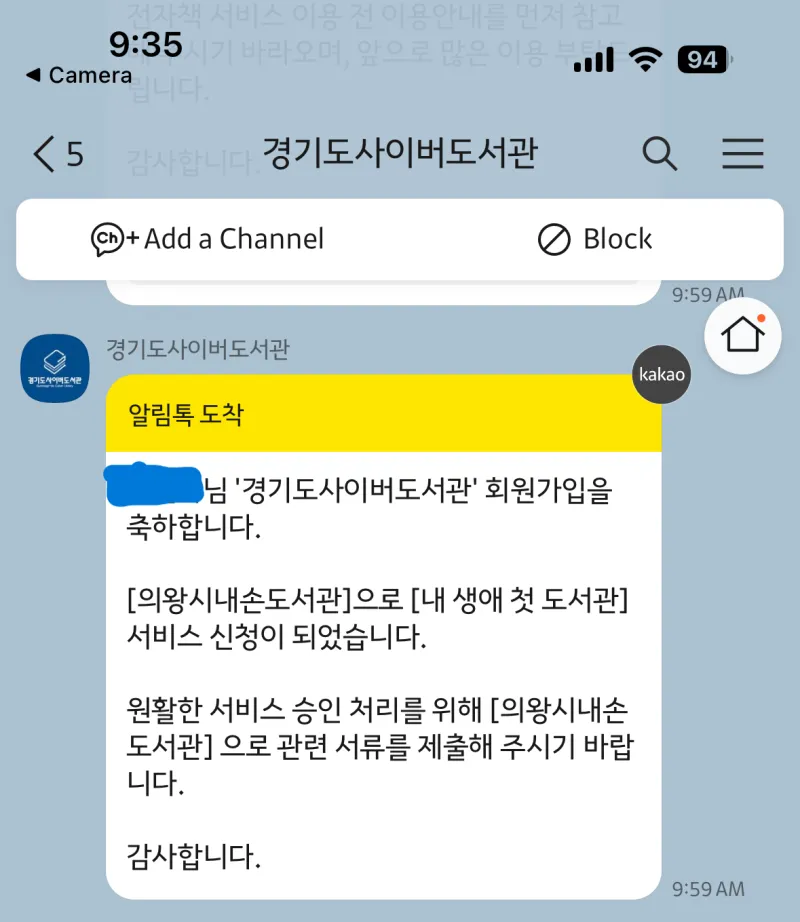Search within this chat
The image size is (800, 922).
(x=659, y=154)
